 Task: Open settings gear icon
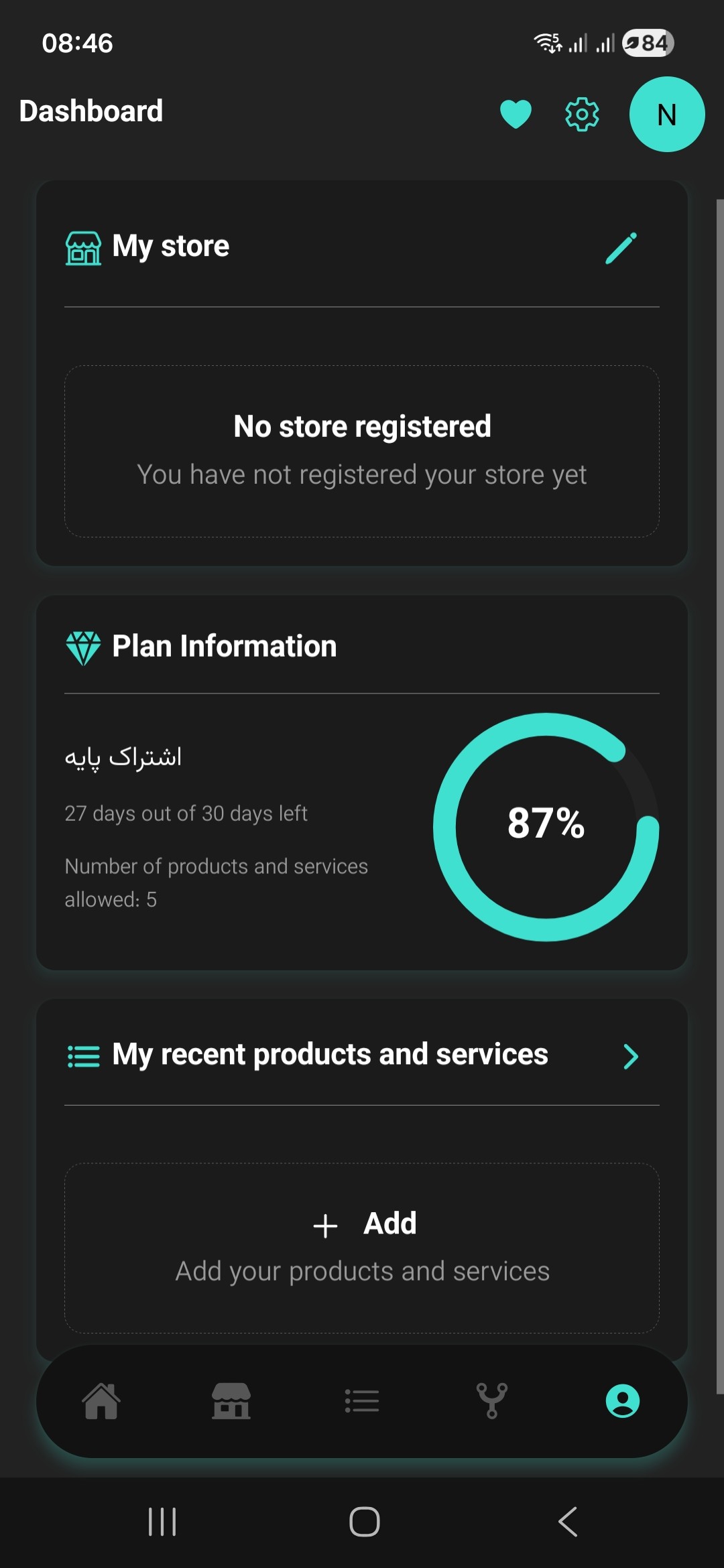point(582,115)
